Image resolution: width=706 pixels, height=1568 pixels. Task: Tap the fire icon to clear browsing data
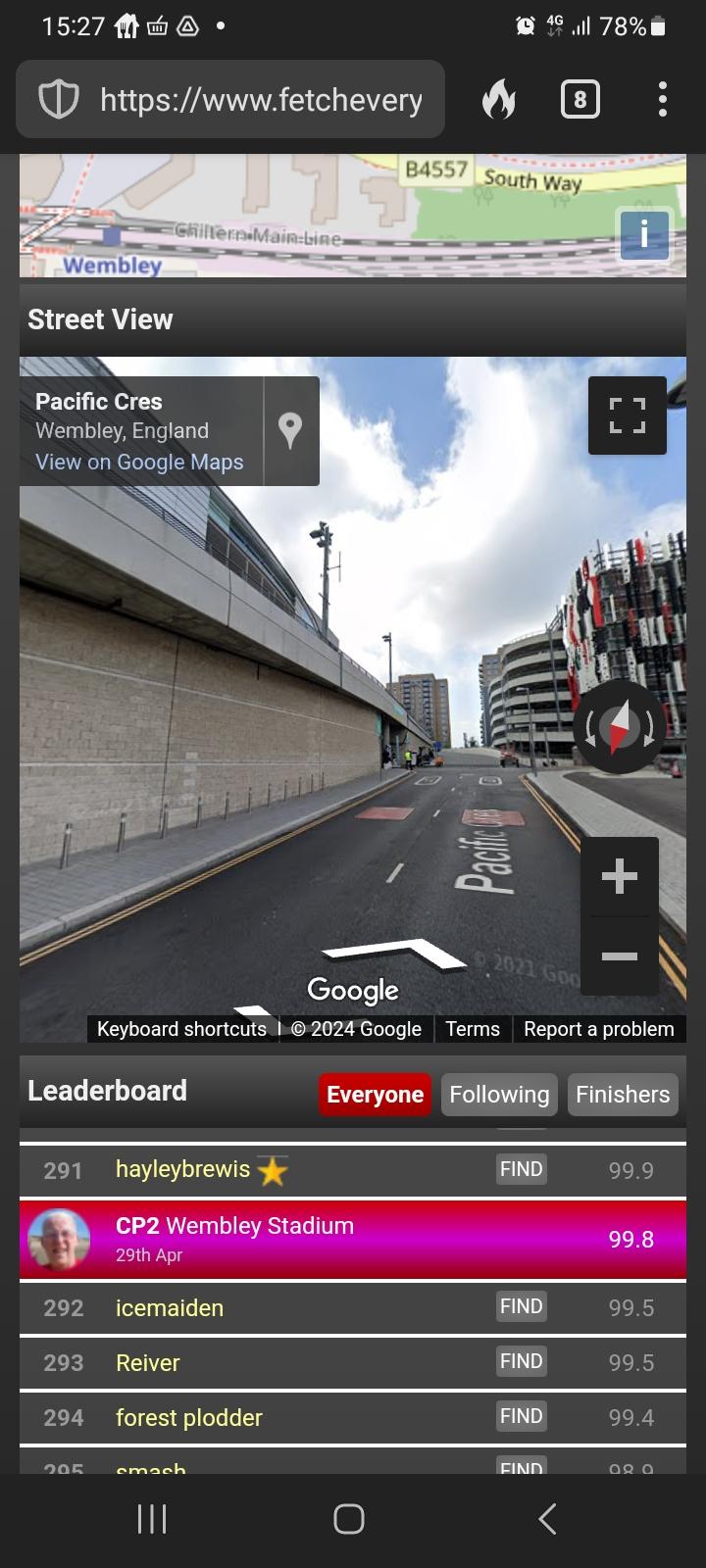pyautogui.click(x=498, y=100)
